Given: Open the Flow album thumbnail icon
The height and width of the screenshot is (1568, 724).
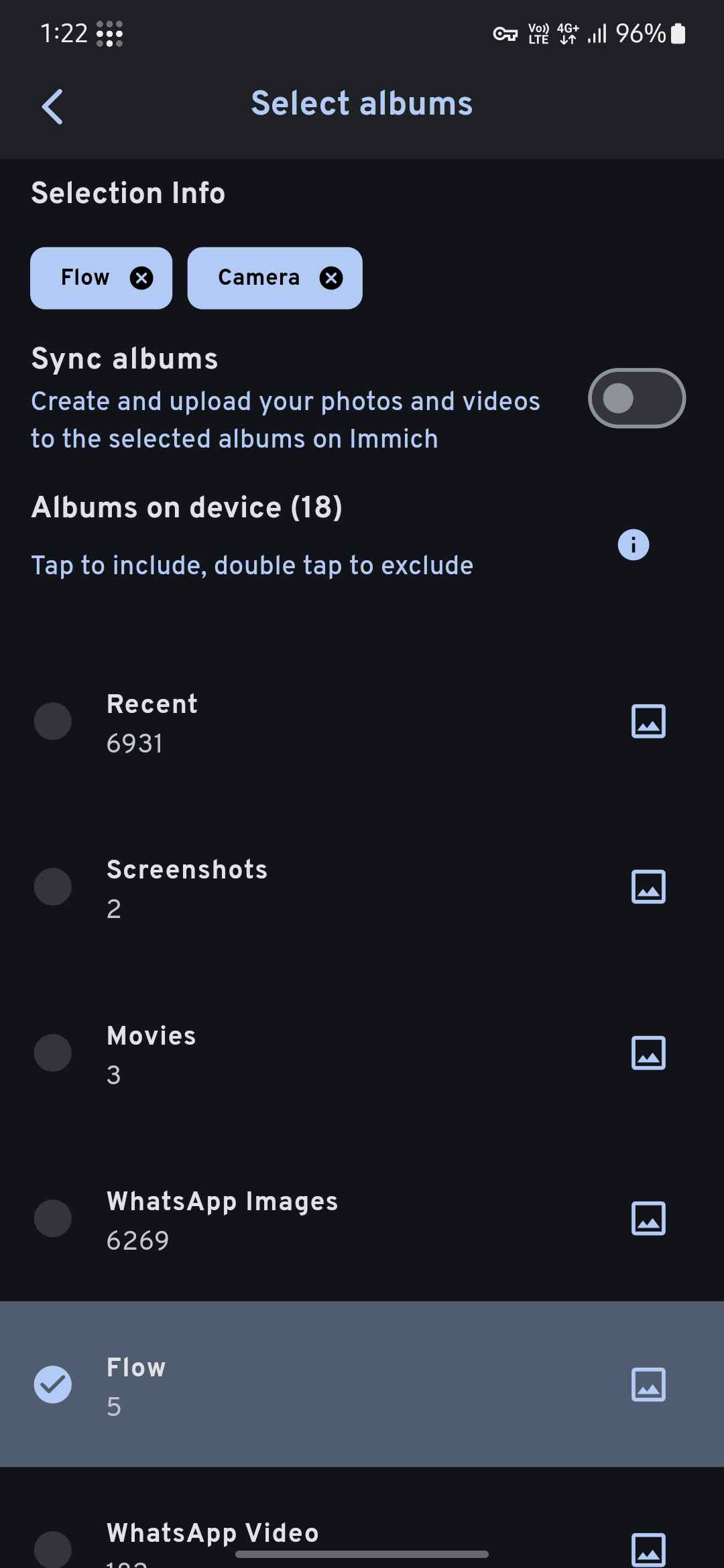Looking at the screenshot, I should pyautogui.click(x=648, y=1386).
